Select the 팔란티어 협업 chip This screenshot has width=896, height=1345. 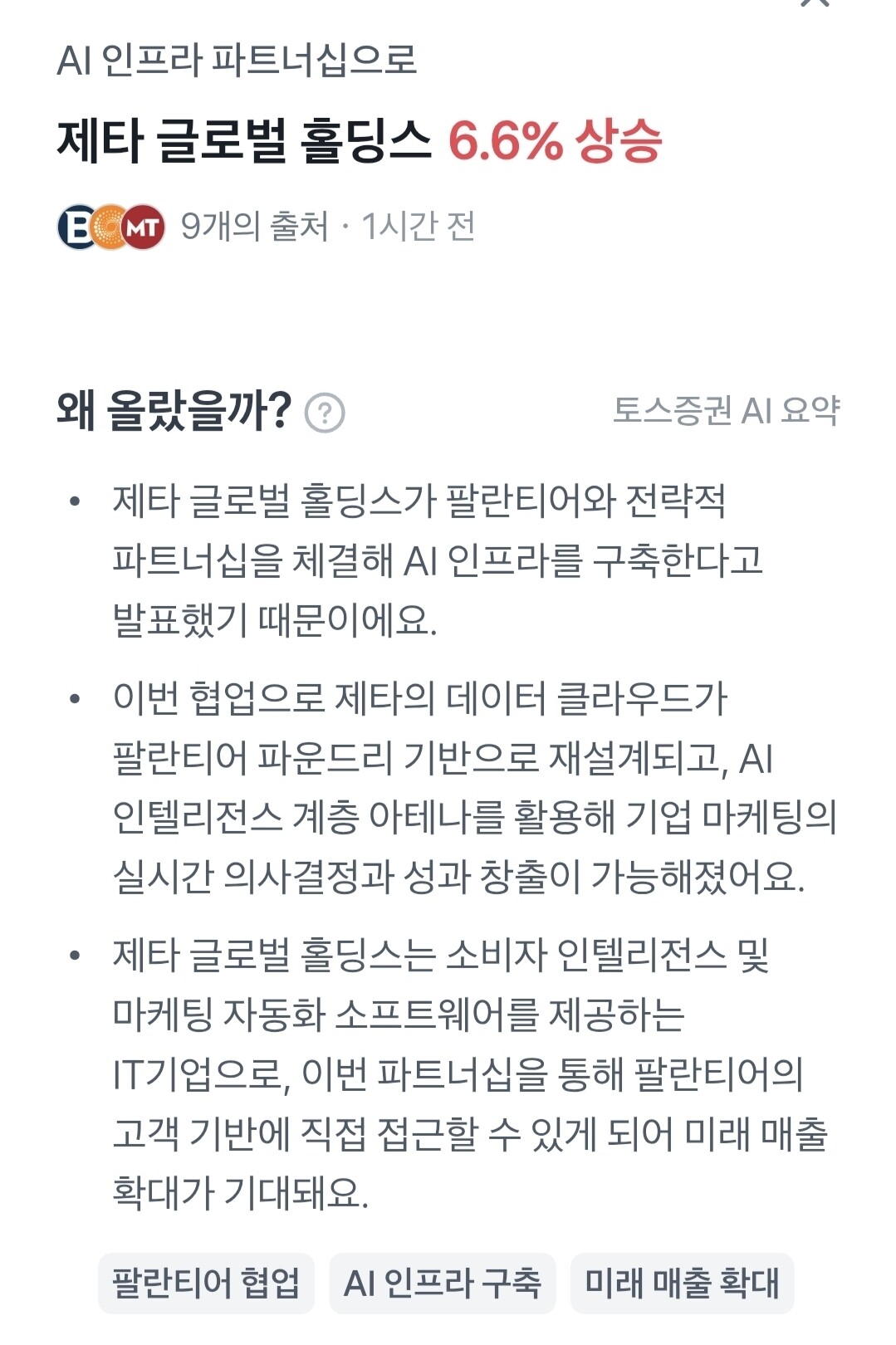point(206,1283)
